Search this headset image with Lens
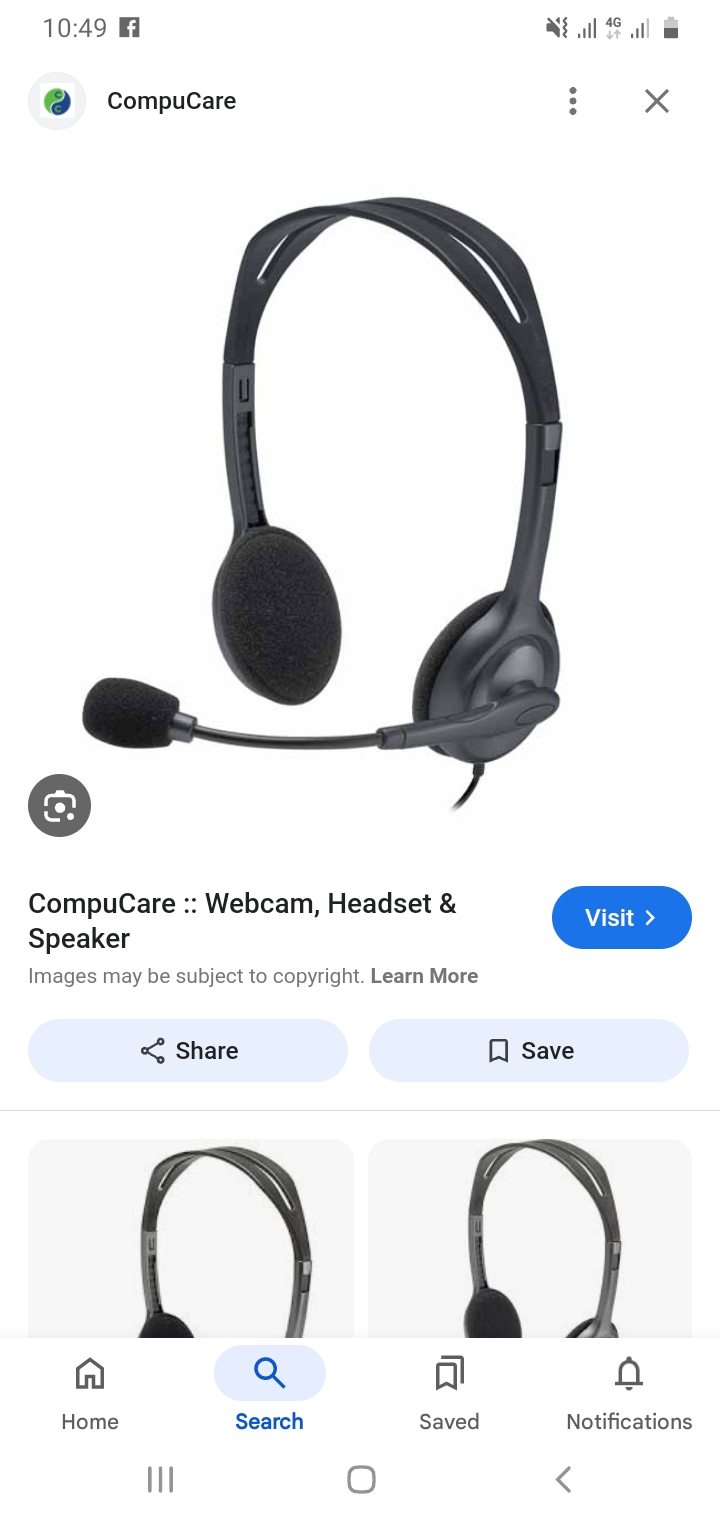The height and width of the screenshot is (1520, 720). (x=60, y=805)
